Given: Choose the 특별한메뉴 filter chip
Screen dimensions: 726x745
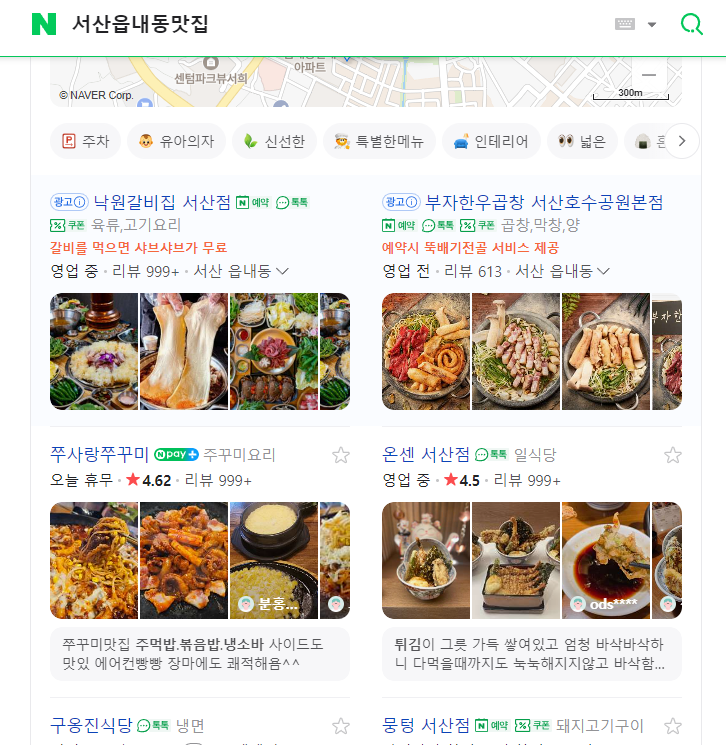Looking at the screenshot, I should 379,142.
